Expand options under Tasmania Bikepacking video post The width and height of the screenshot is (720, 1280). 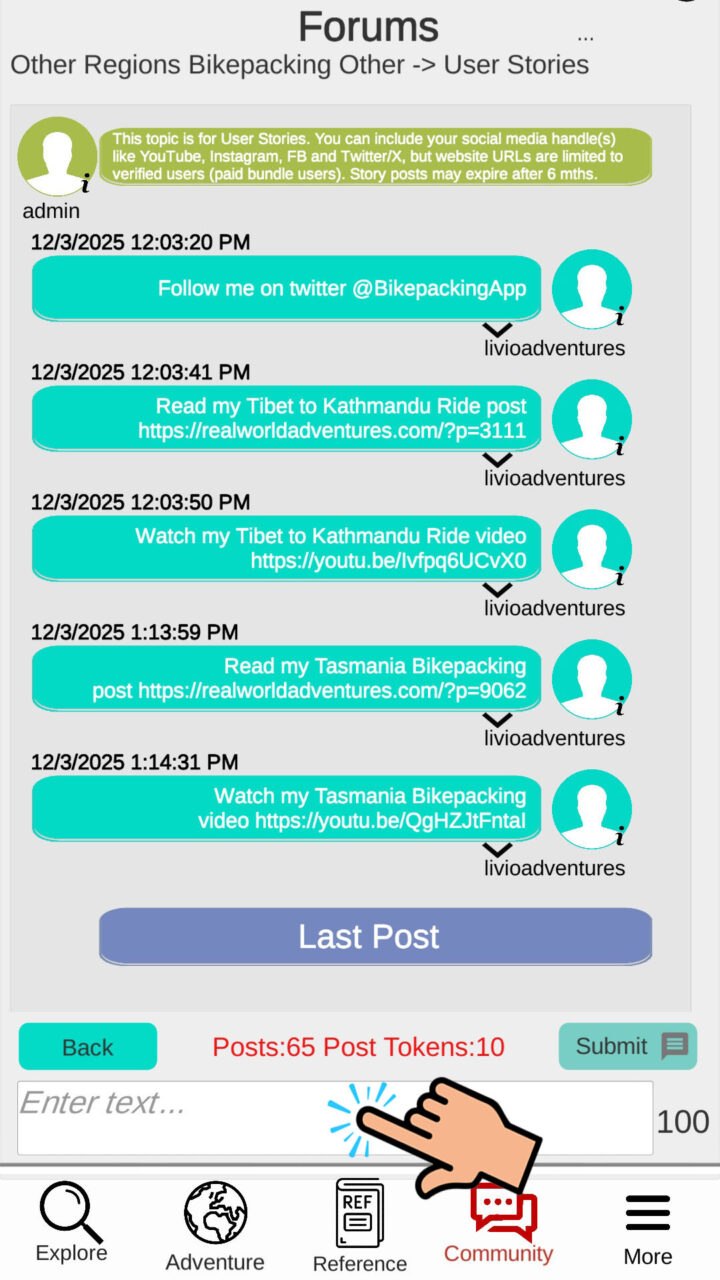pos(497,849)
